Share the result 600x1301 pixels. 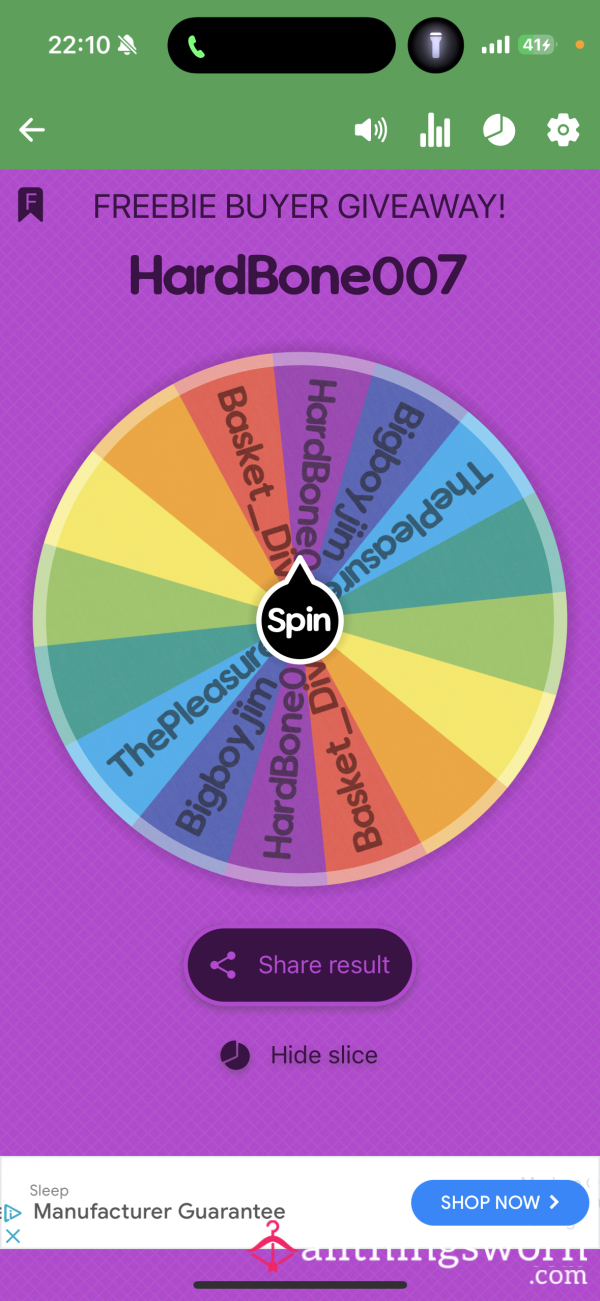(x=300, y=965)
